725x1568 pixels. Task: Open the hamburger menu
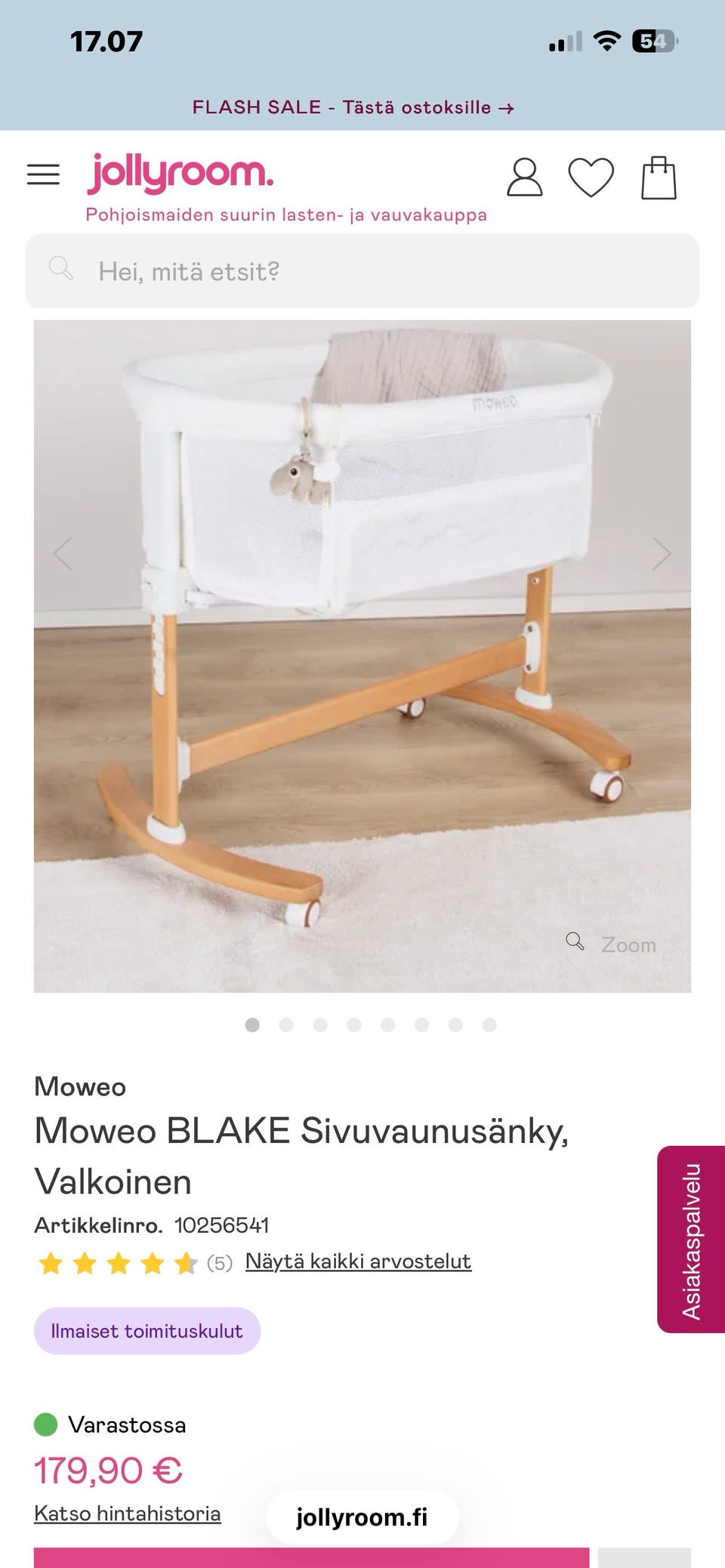(x=43, y=174)
